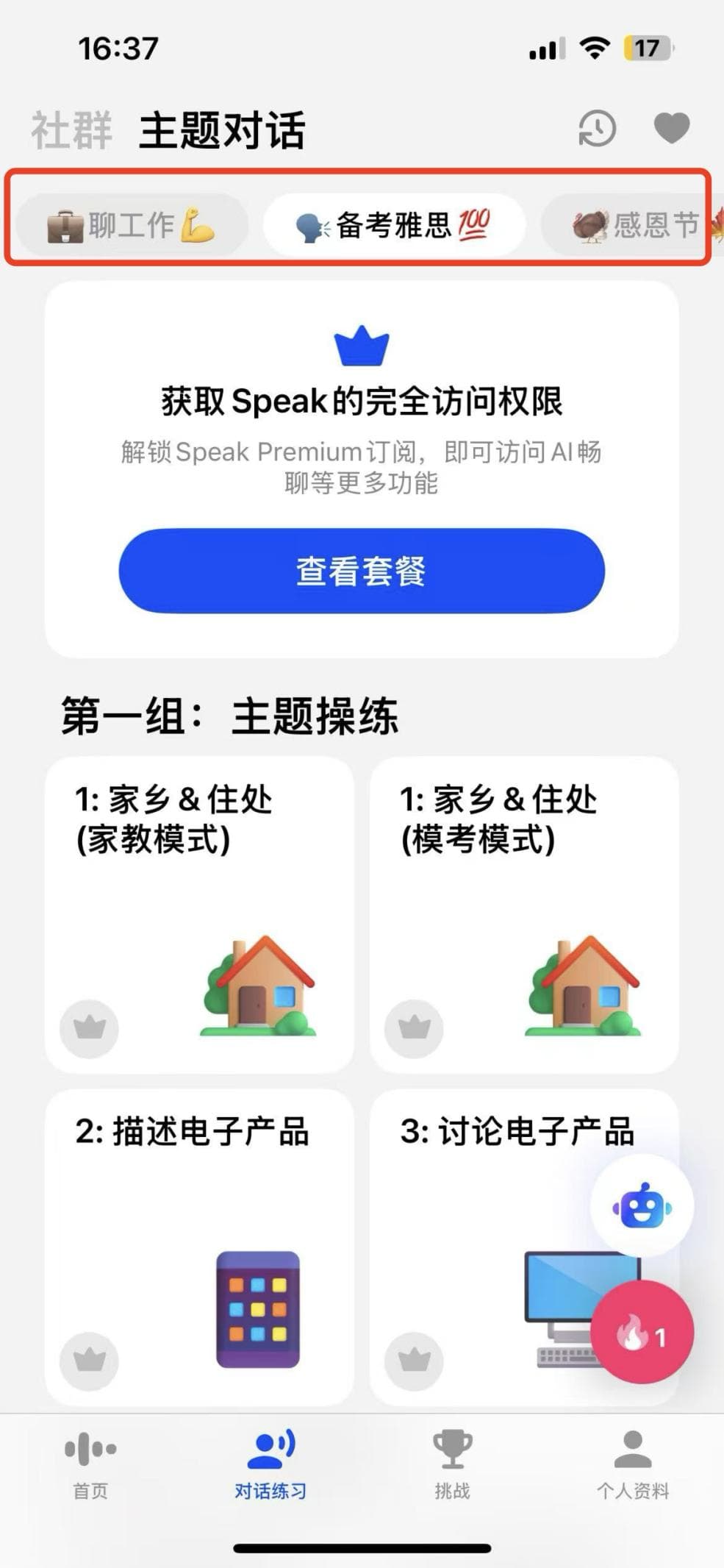Go to the 首页 tab
The image size is (724, 1568).
coord(90,1464)
